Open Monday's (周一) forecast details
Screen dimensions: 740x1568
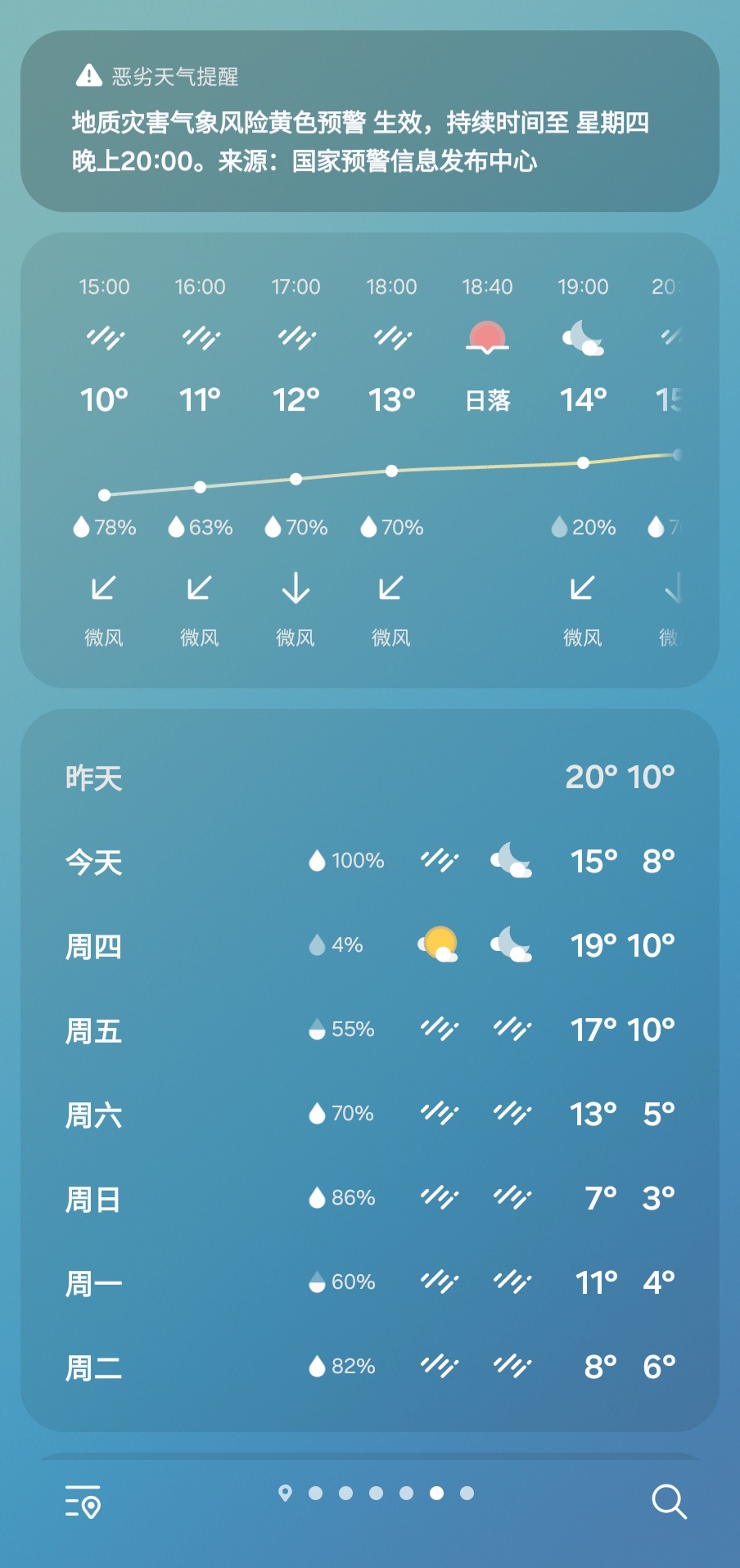tap(370, 1282)
